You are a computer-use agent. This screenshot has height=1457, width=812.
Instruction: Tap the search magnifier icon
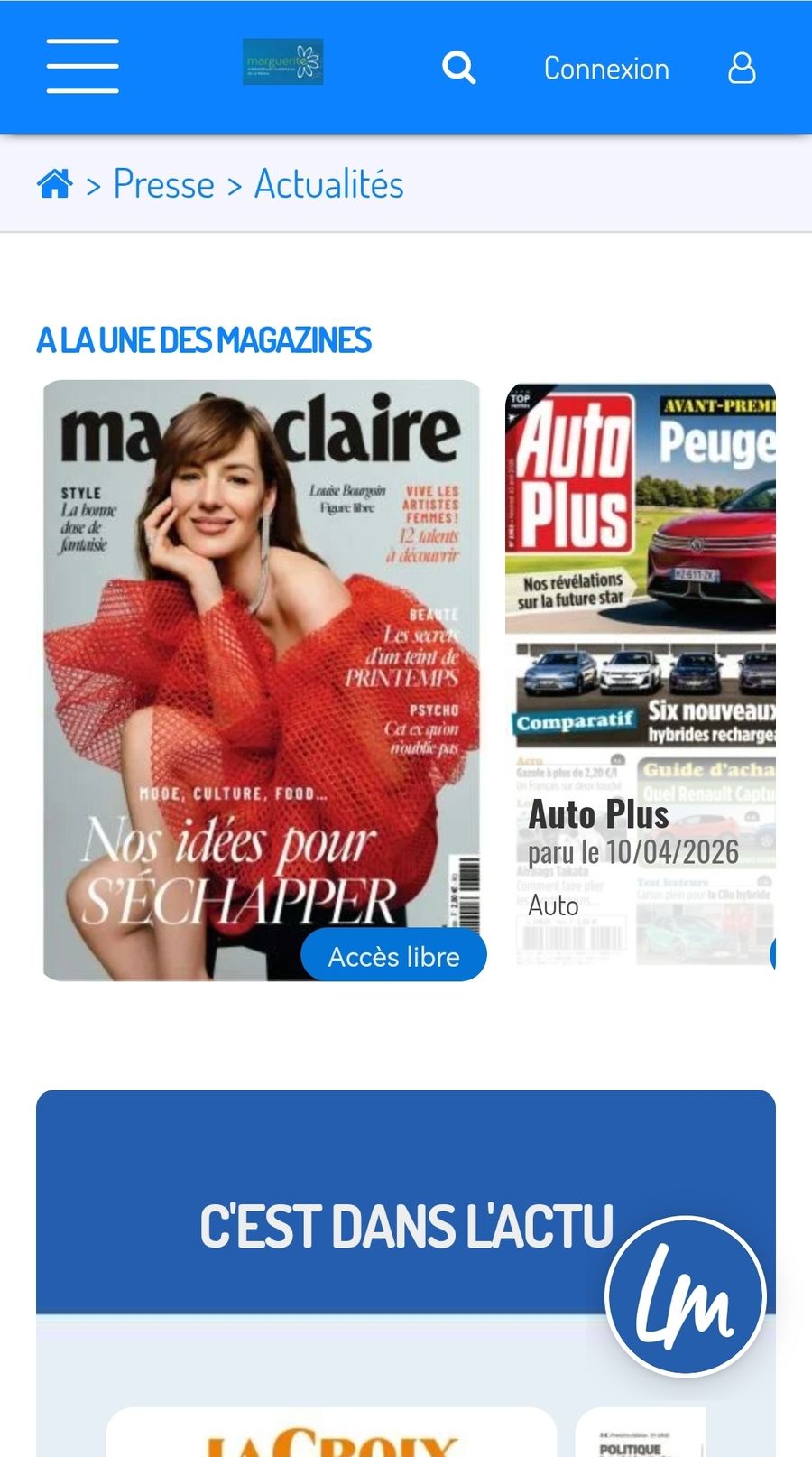(x=458, y=68)
